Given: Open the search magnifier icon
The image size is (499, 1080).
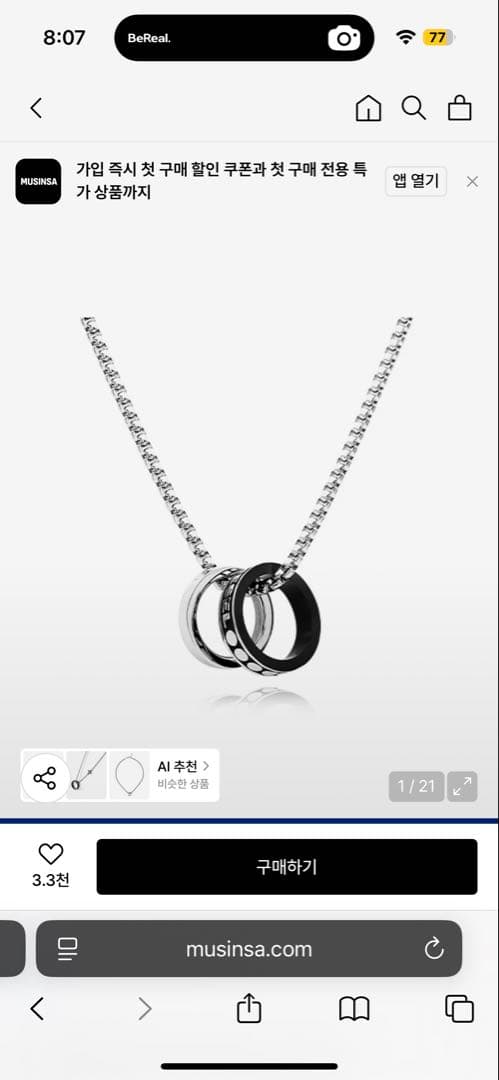Looking at the screenshot, I should [414, 108].
